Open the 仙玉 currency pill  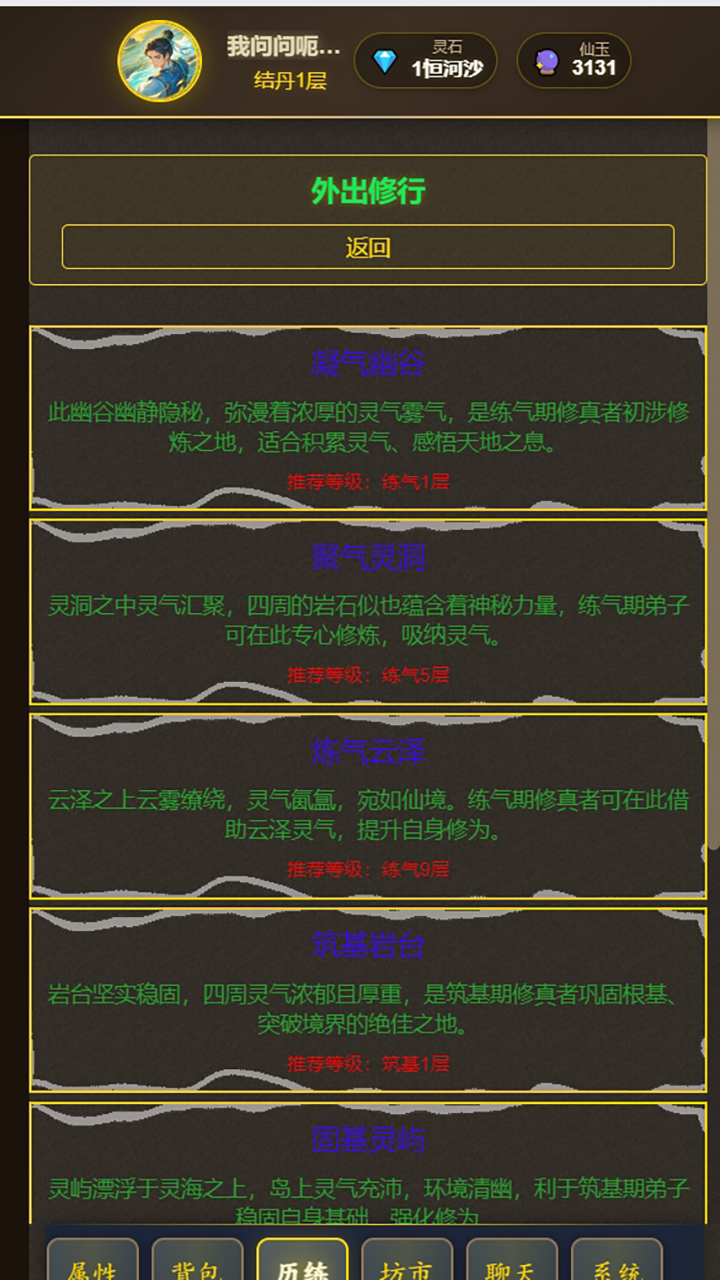tap(574, 60)
